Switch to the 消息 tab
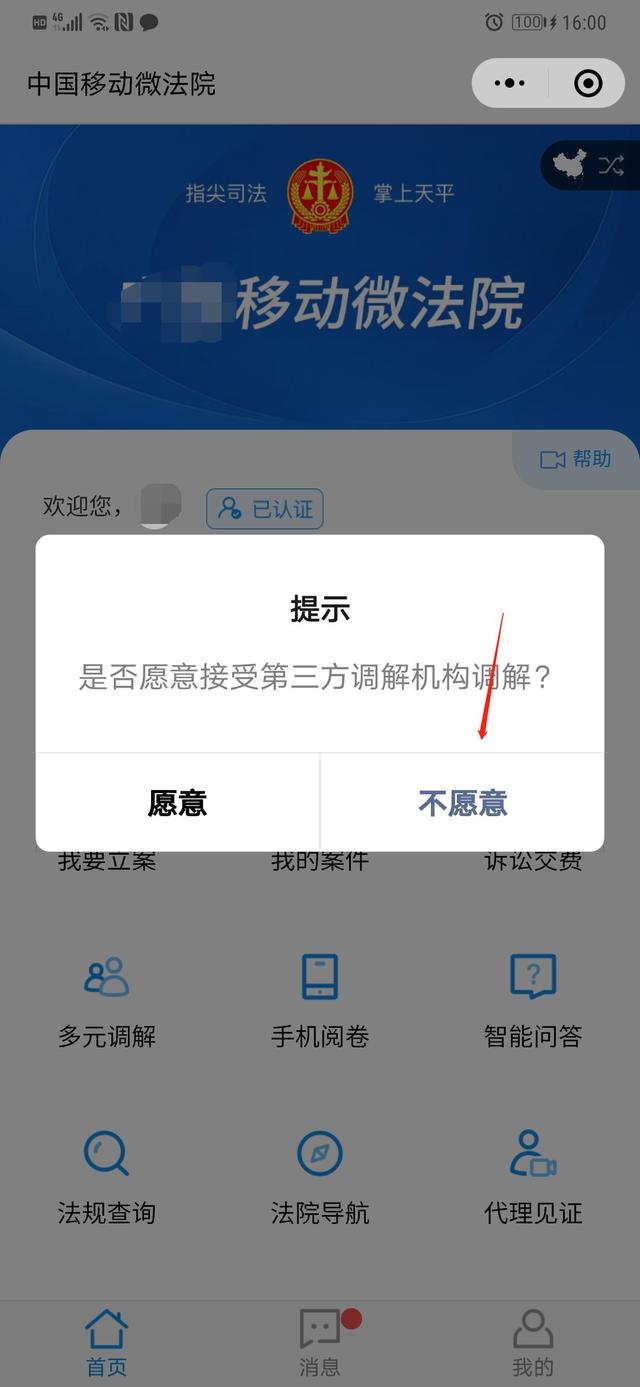This screenshot has width=640, height=1387. click(x=320, y=1344)
